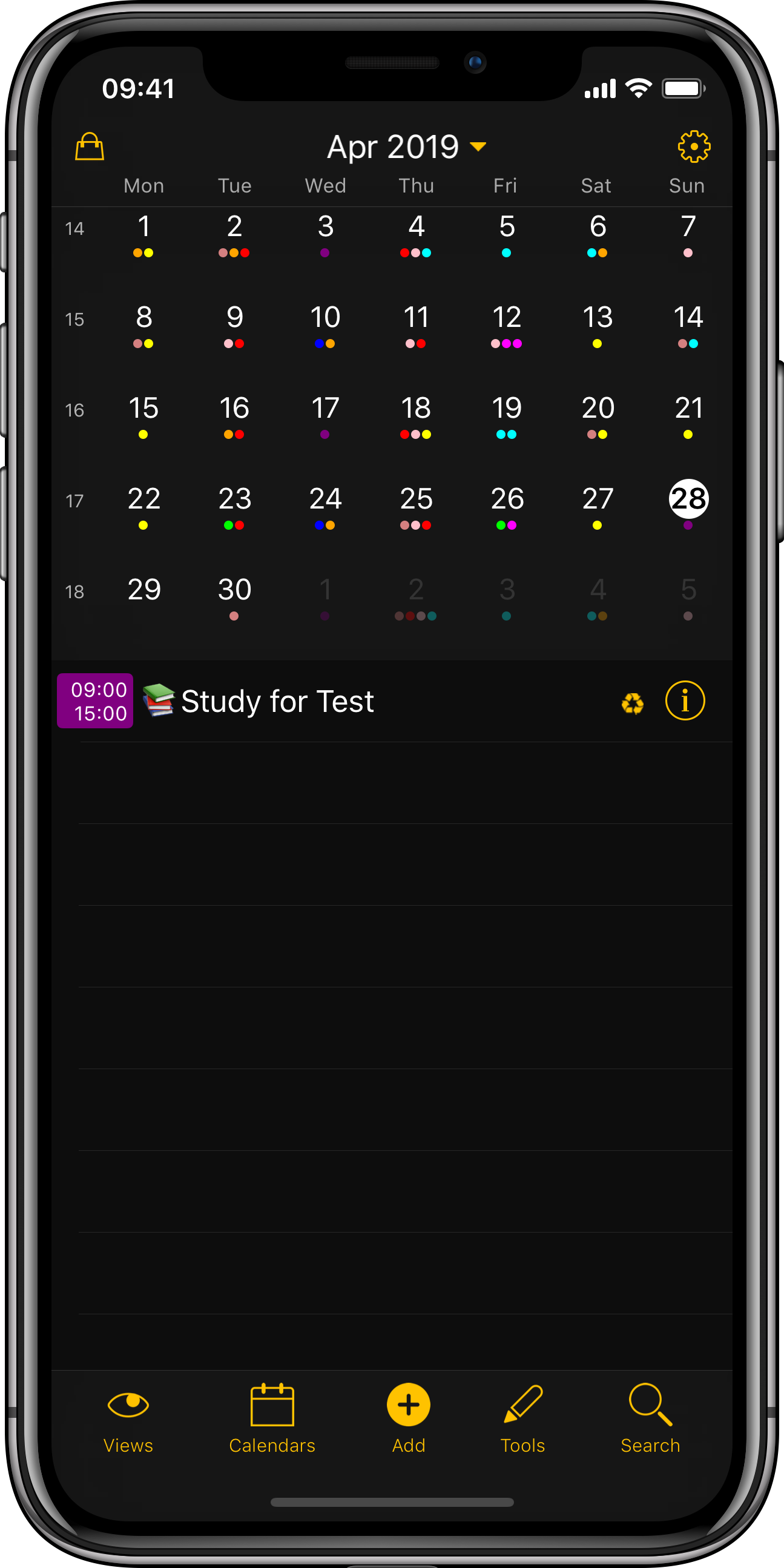Open the Calendars tab
This screenshot has height=1568, width=784.
(x=272, y=1420)
